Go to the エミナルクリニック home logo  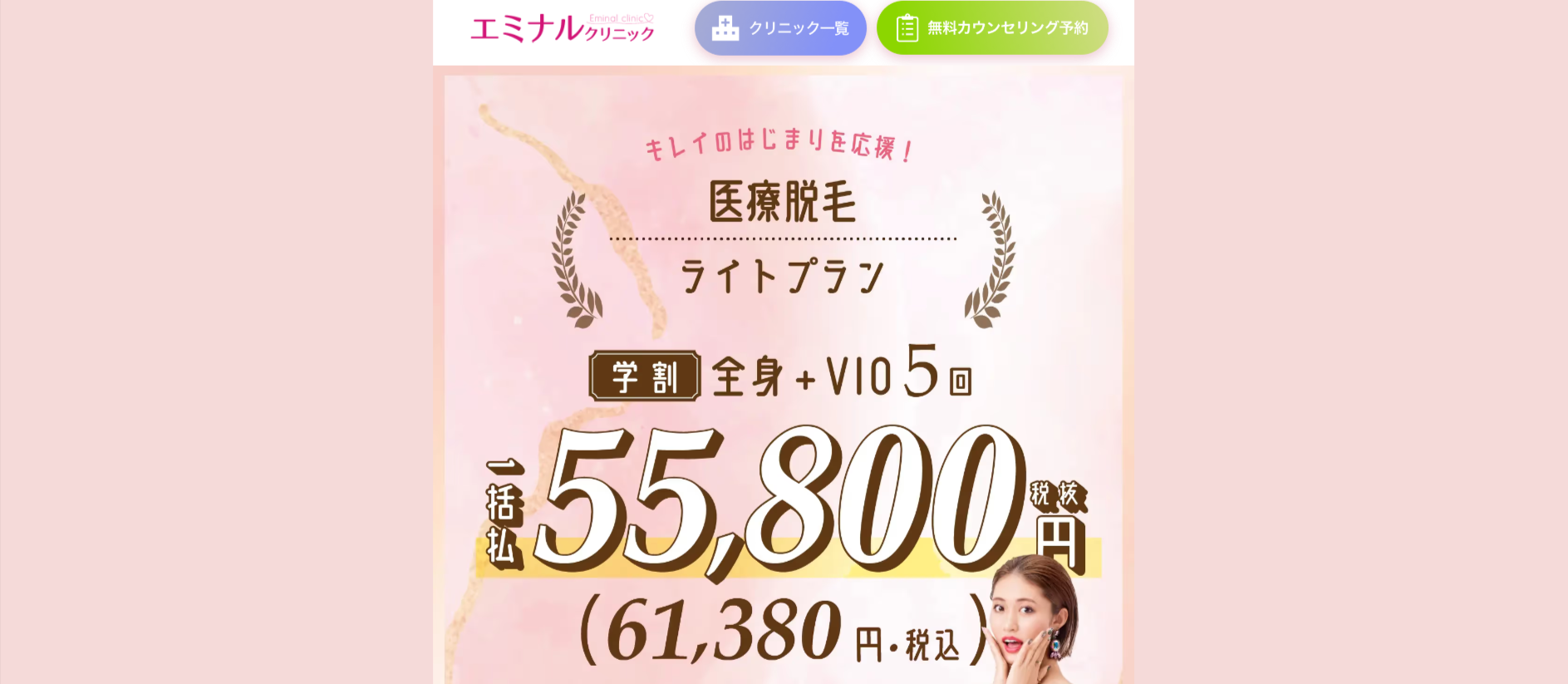pos(563,28)
